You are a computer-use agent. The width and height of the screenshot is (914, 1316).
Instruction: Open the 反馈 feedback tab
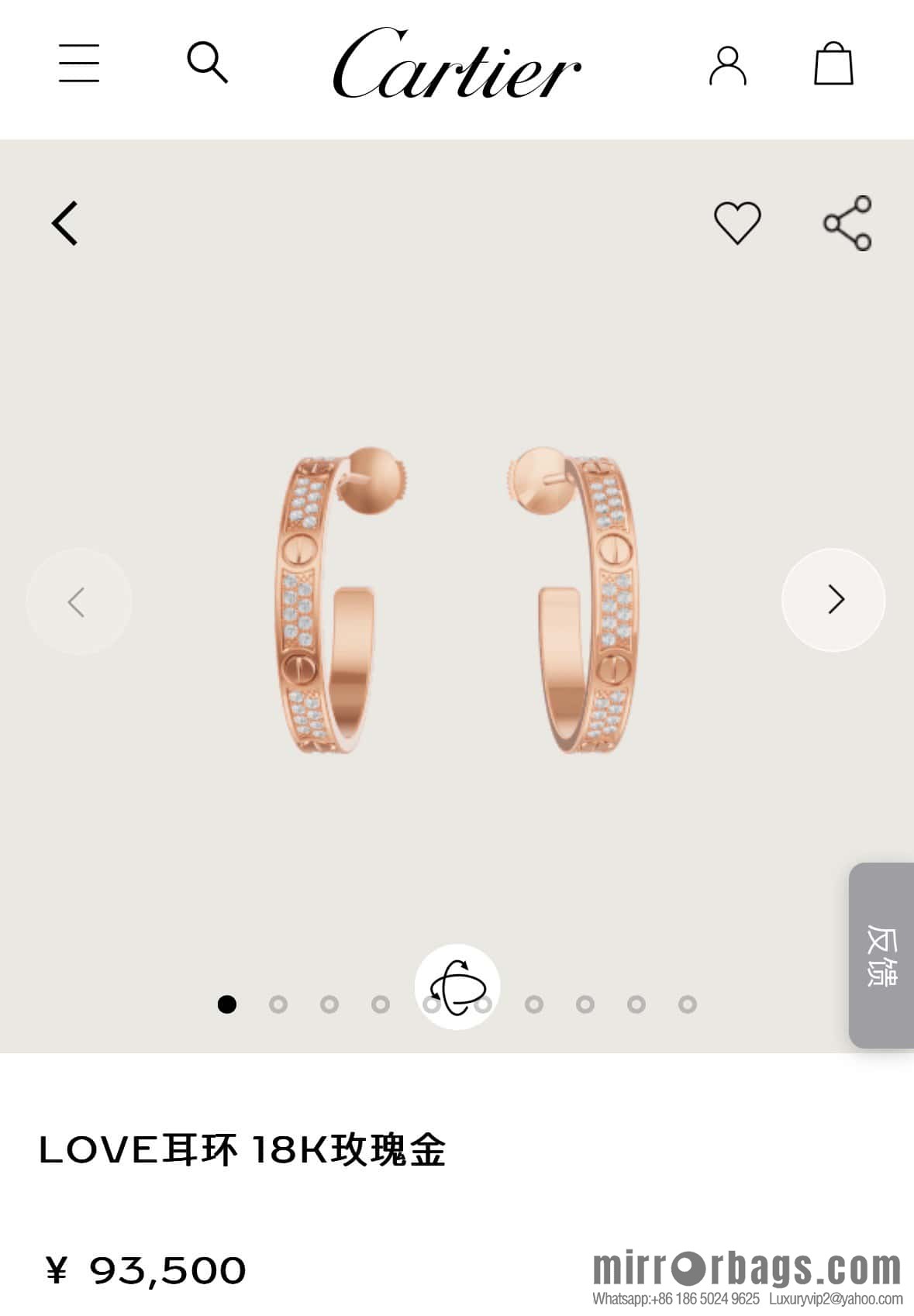pos(881,955)
